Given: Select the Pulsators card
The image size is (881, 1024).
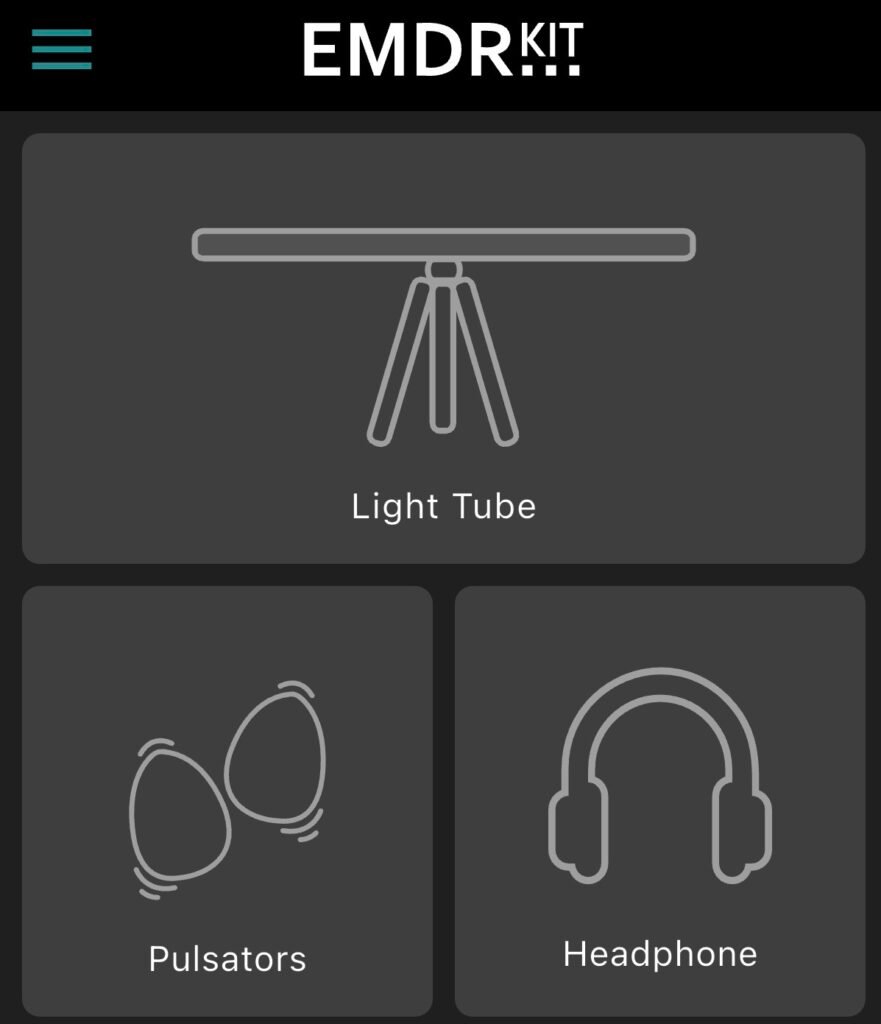Looking at the screenshot, I should coord(227,800).
